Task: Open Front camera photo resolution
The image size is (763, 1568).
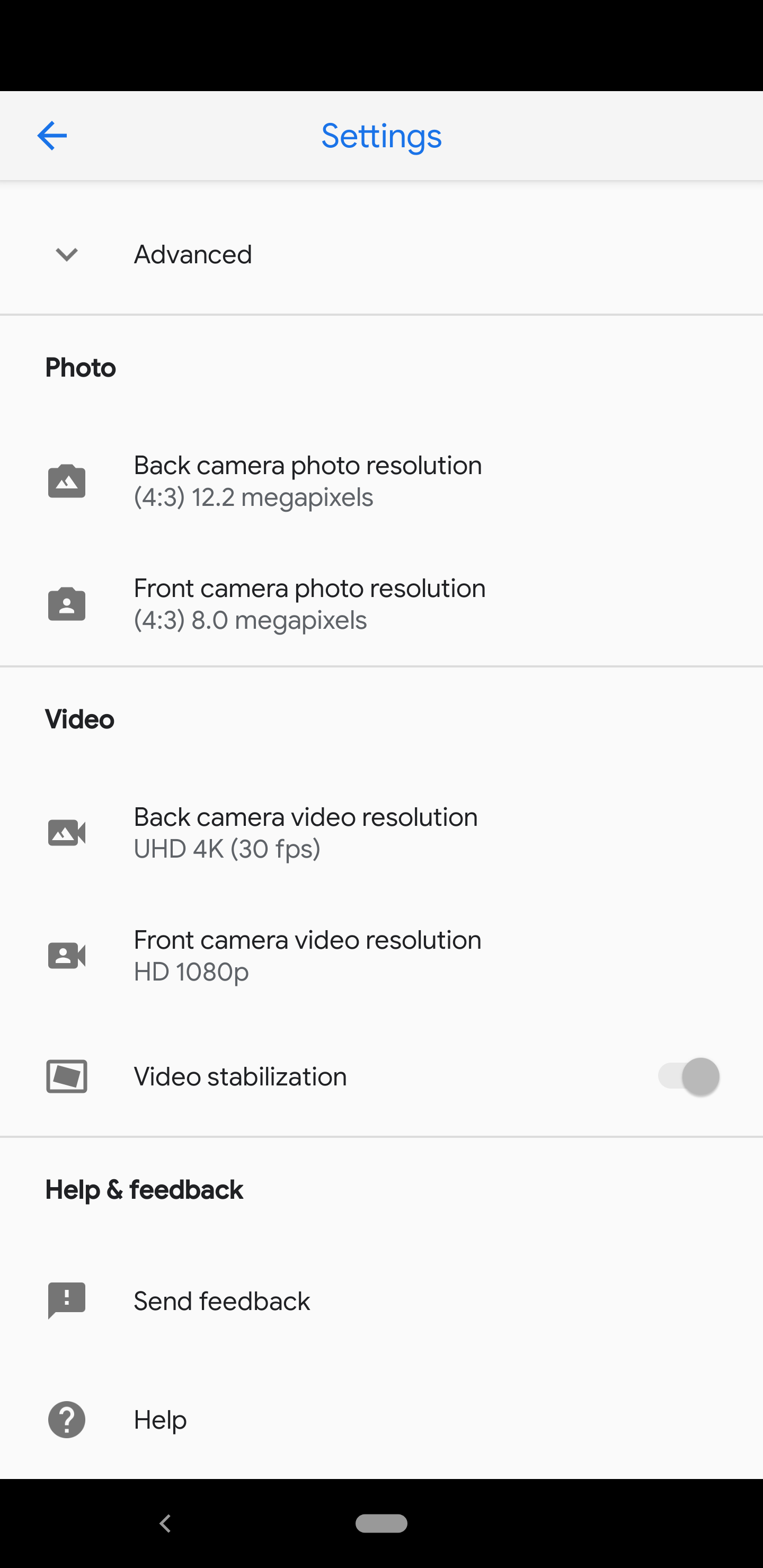Action: (309, 604)
